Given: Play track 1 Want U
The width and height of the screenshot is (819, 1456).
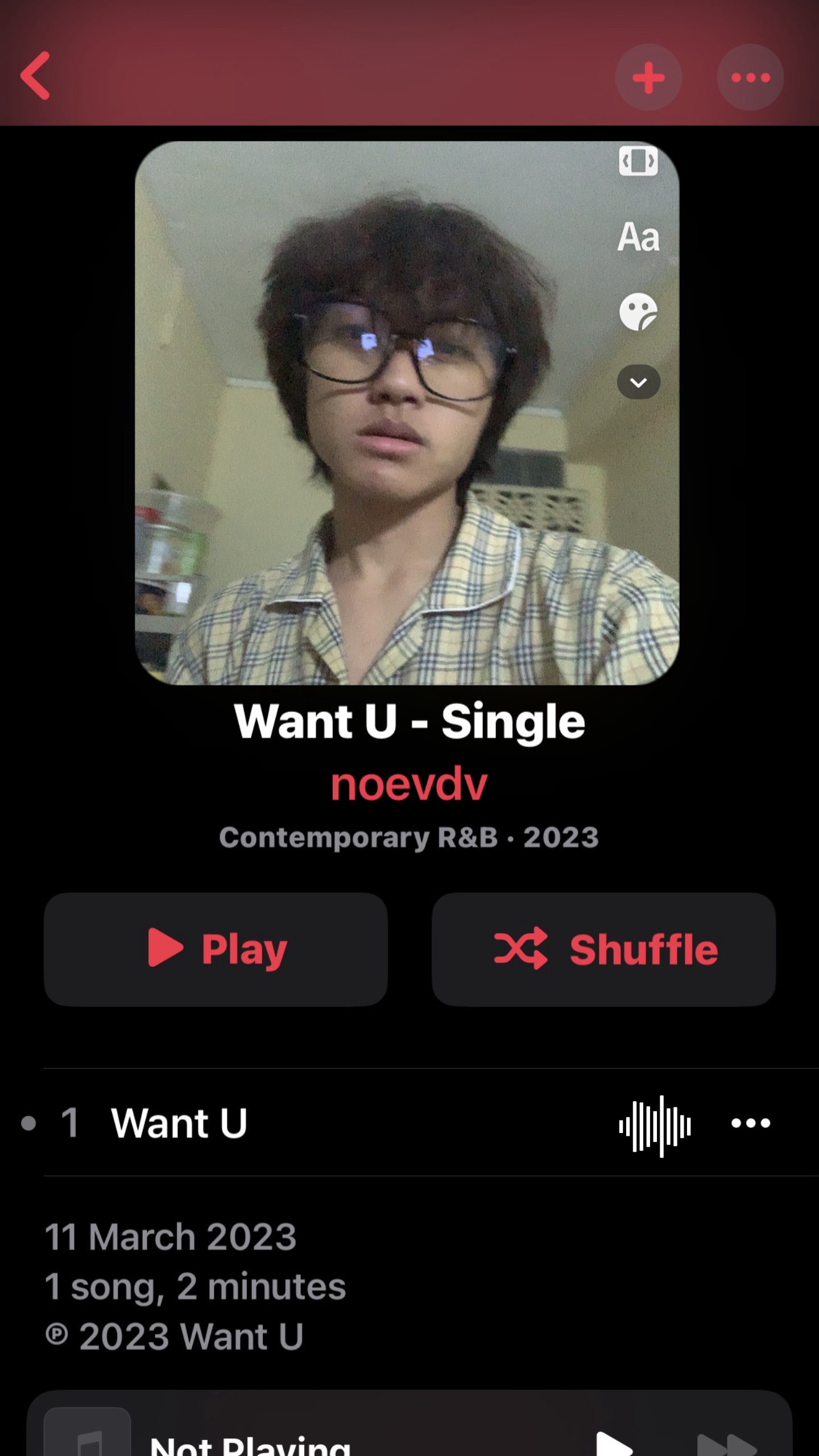Looking at the screenshot, I should (x=179, y=1123).
